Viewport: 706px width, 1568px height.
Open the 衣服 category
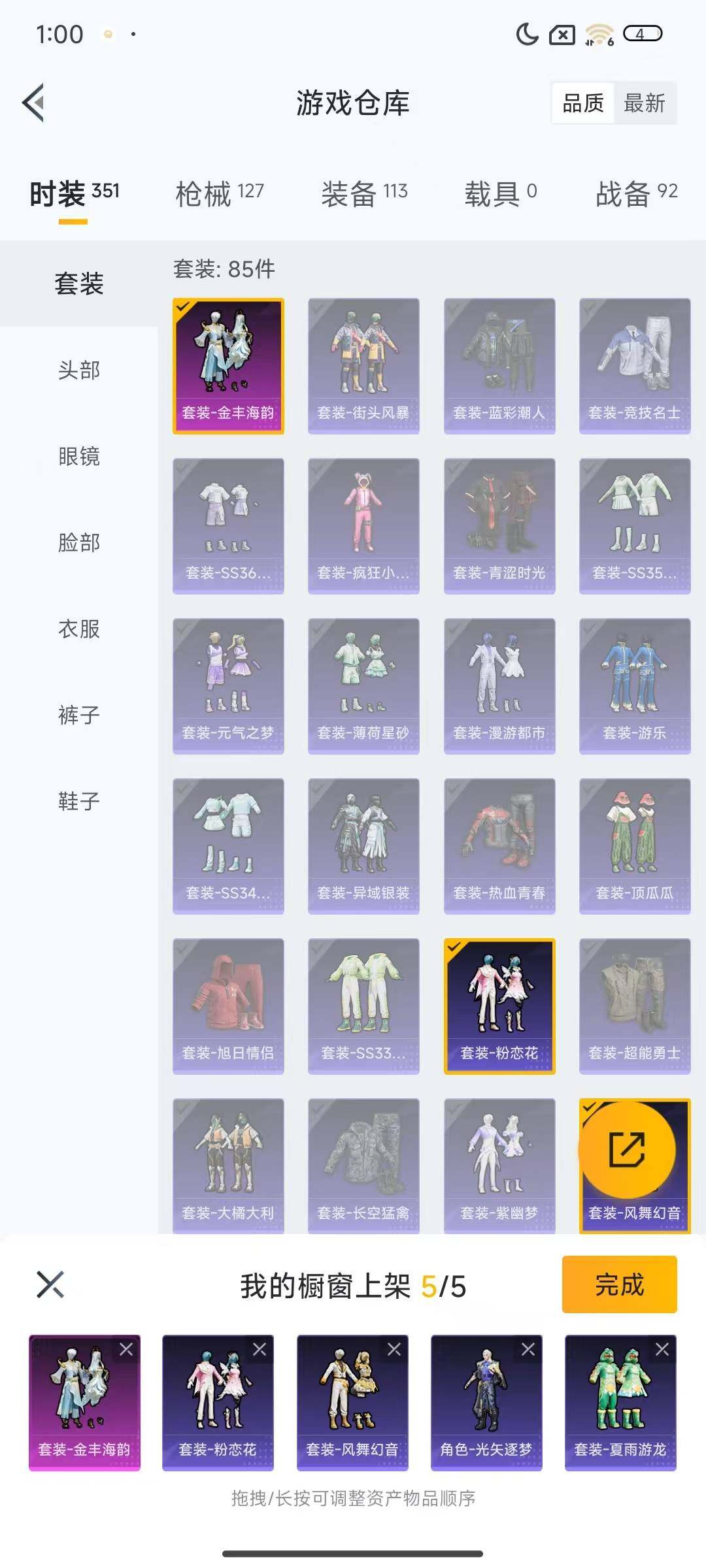tap(79, 629)
